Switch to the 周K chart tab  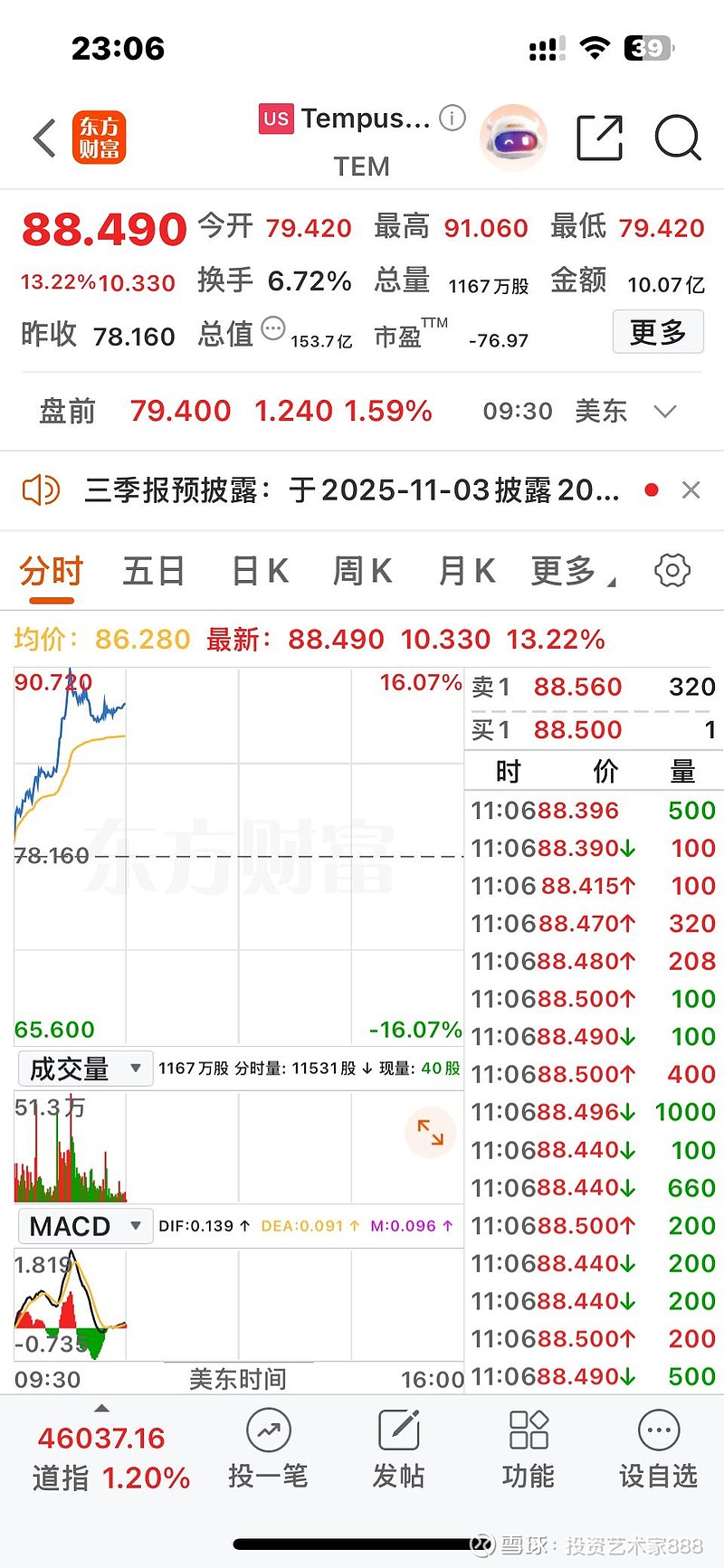(x=362, y=572)
